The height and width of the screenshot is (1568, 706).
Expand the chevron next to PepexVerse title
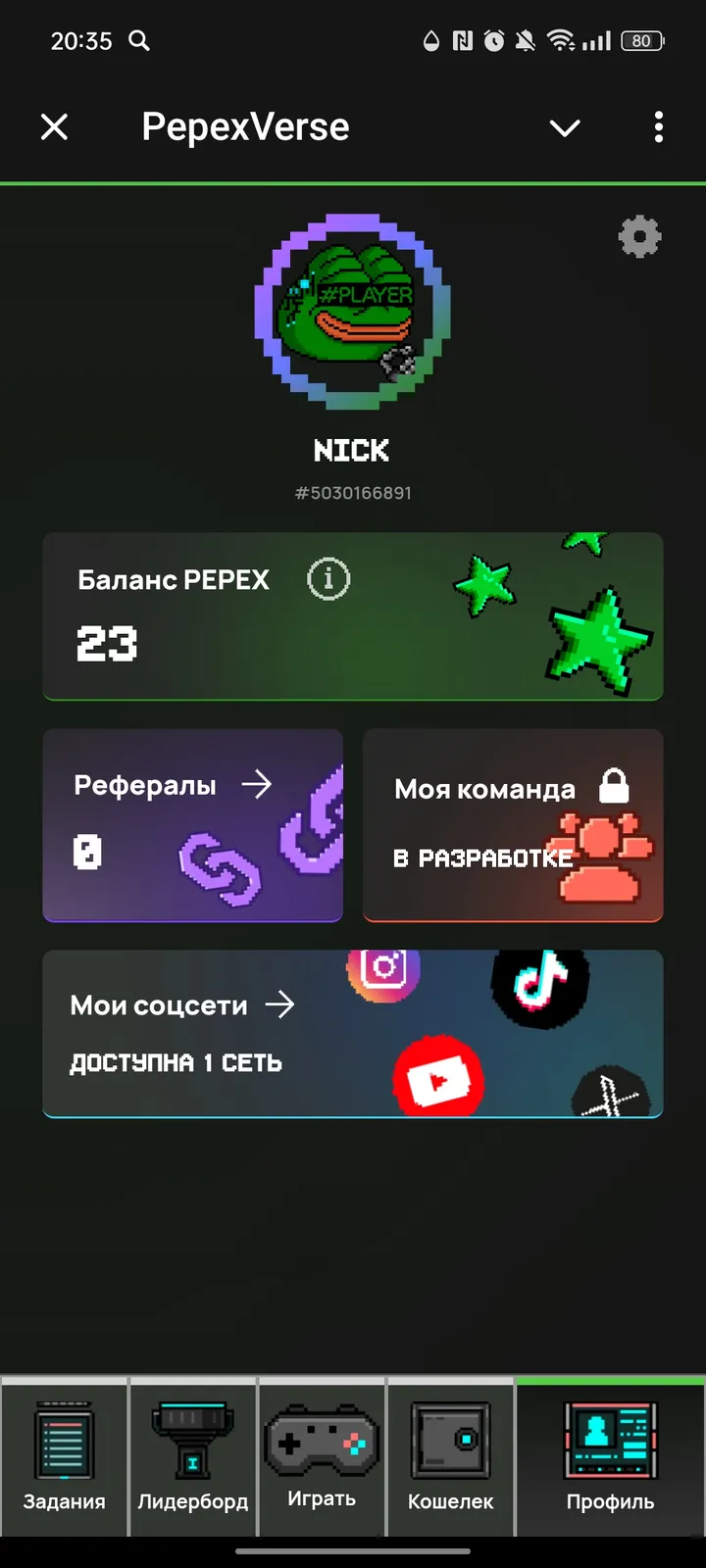pyautogui.click(x=565, y=127)
